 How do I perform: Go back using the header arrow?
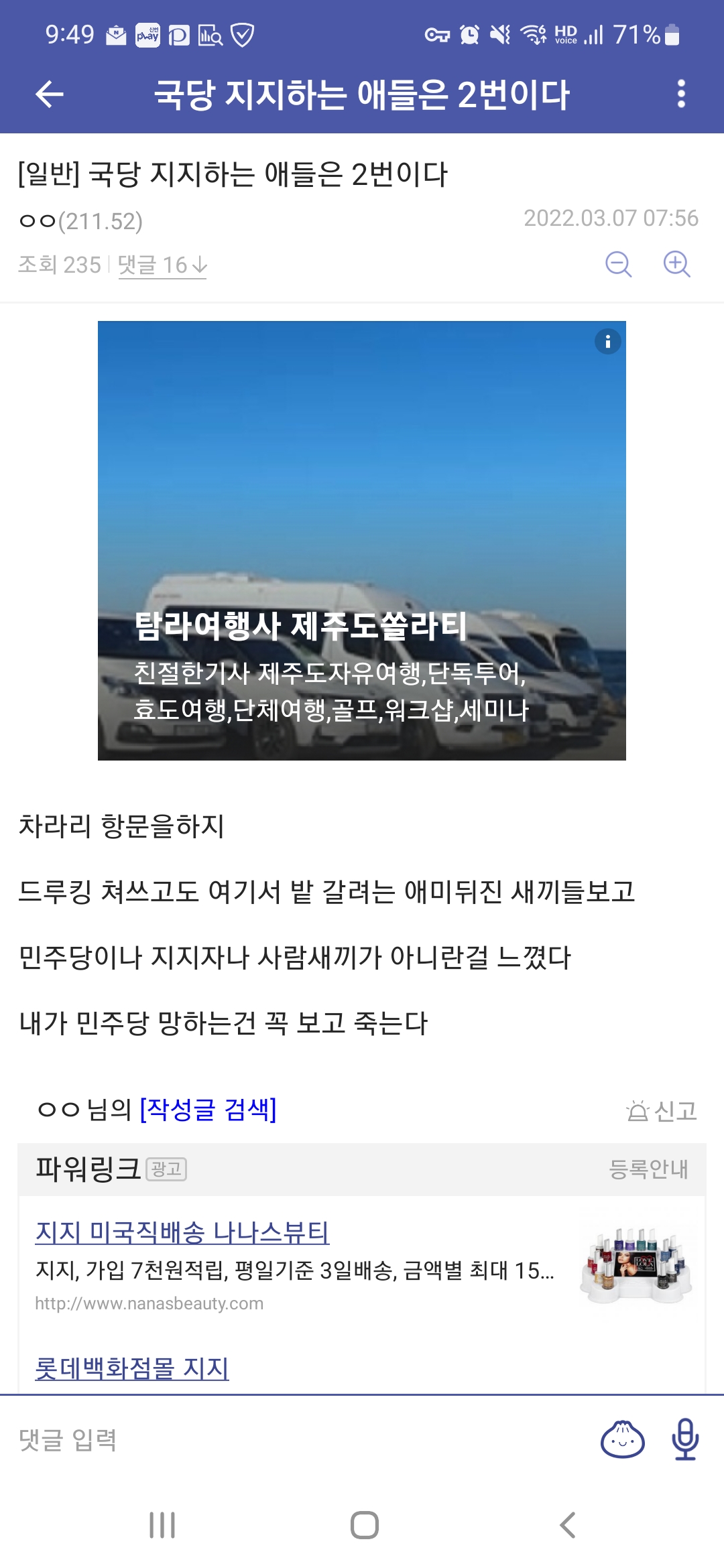pyautogui.click(x=50, y=94)
